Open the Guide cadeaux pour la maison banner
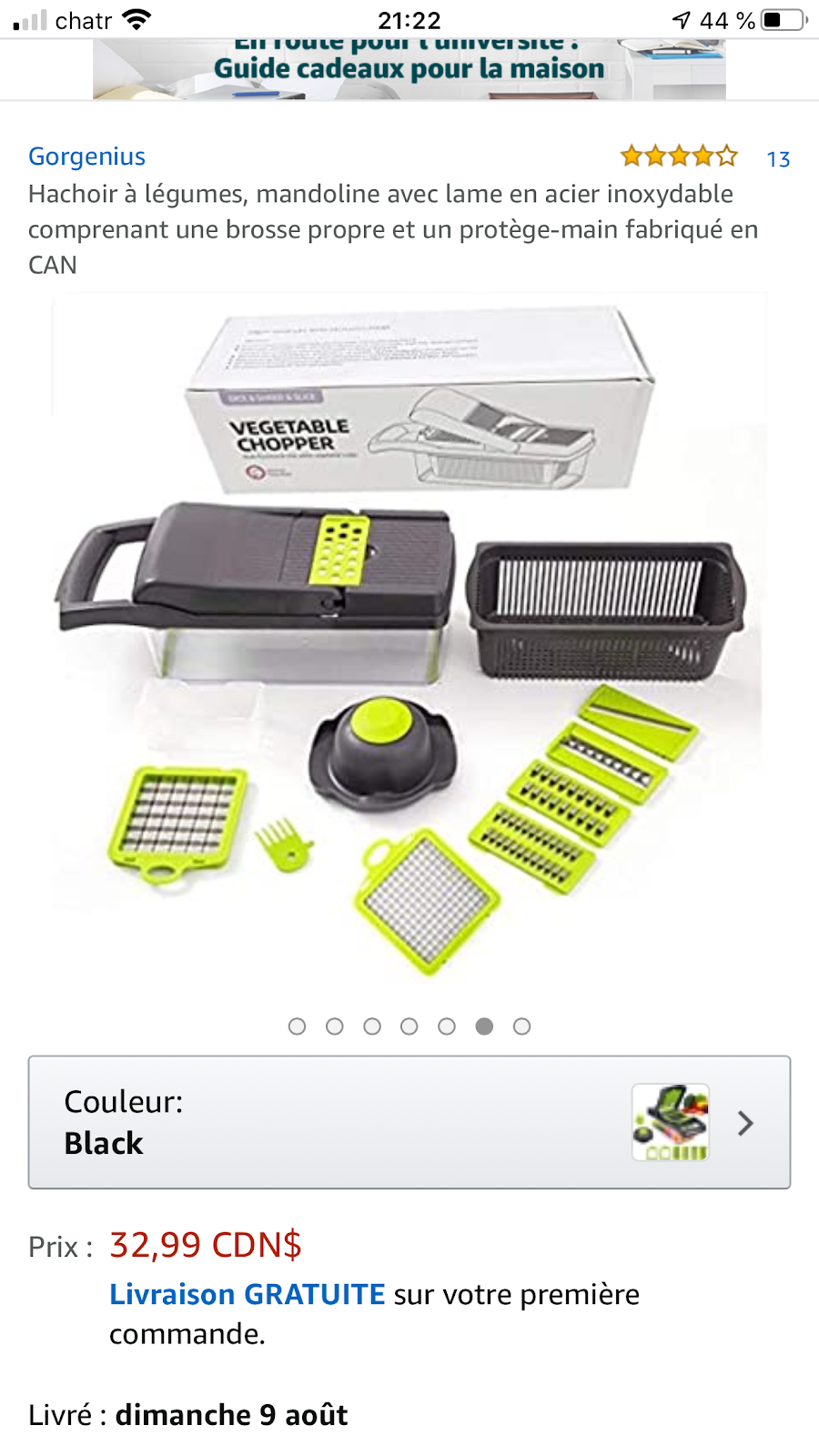Screen dimensions: 819x1456 (x=409, y=69)
